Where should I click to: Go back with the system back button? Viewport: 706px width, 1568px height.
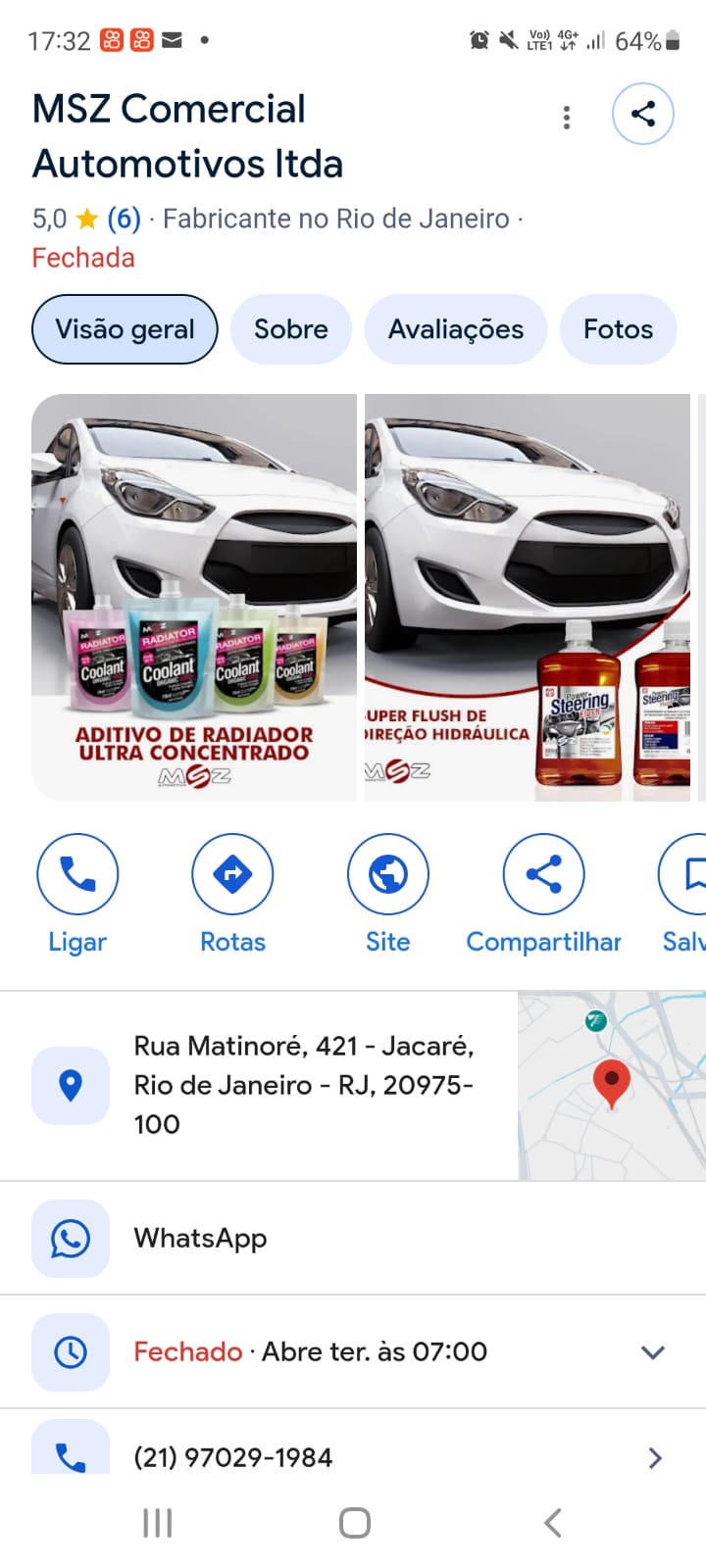553,1523
